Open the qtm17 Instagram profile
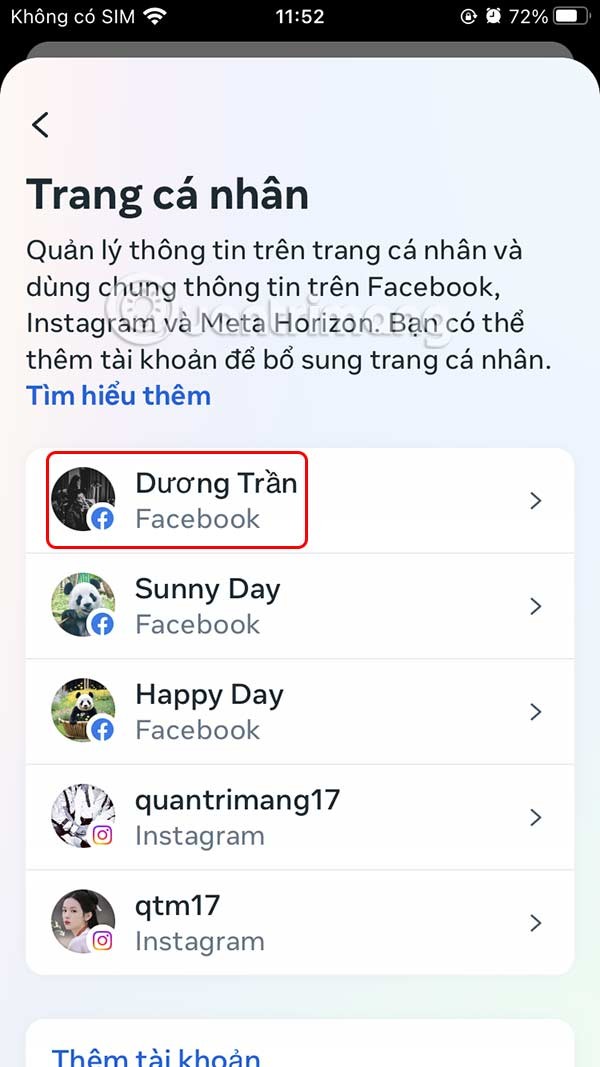600x1067 pixels. pyautogui.click(x=300, y=923)
